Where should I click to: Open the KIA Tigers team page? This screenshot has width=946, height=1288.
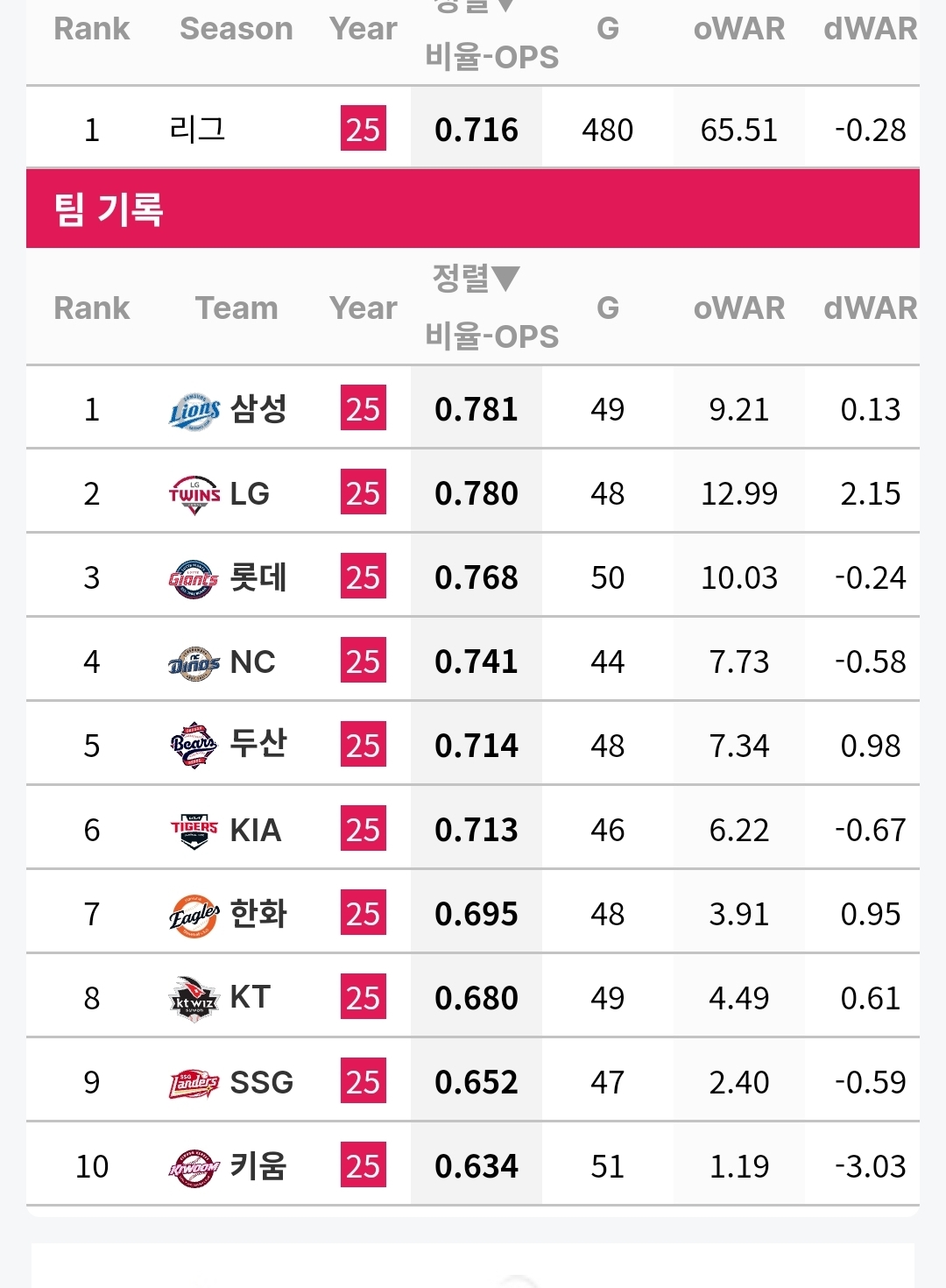(x=225, y=830)
